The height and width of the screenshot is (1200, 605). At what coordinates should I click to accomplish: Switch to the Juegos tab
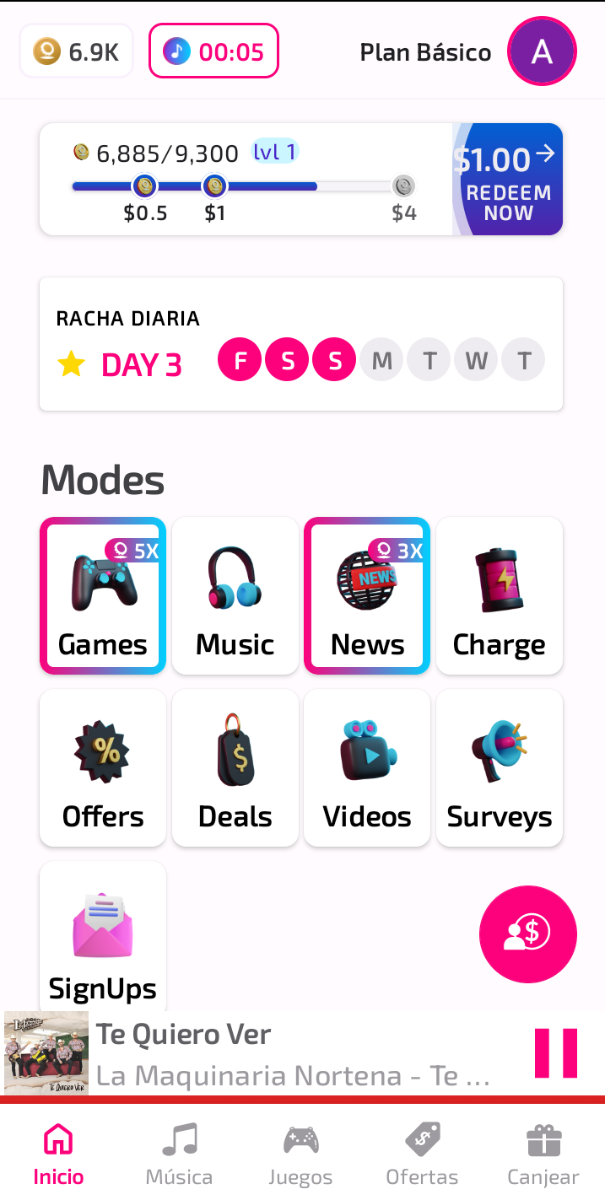coord(301,1154)
